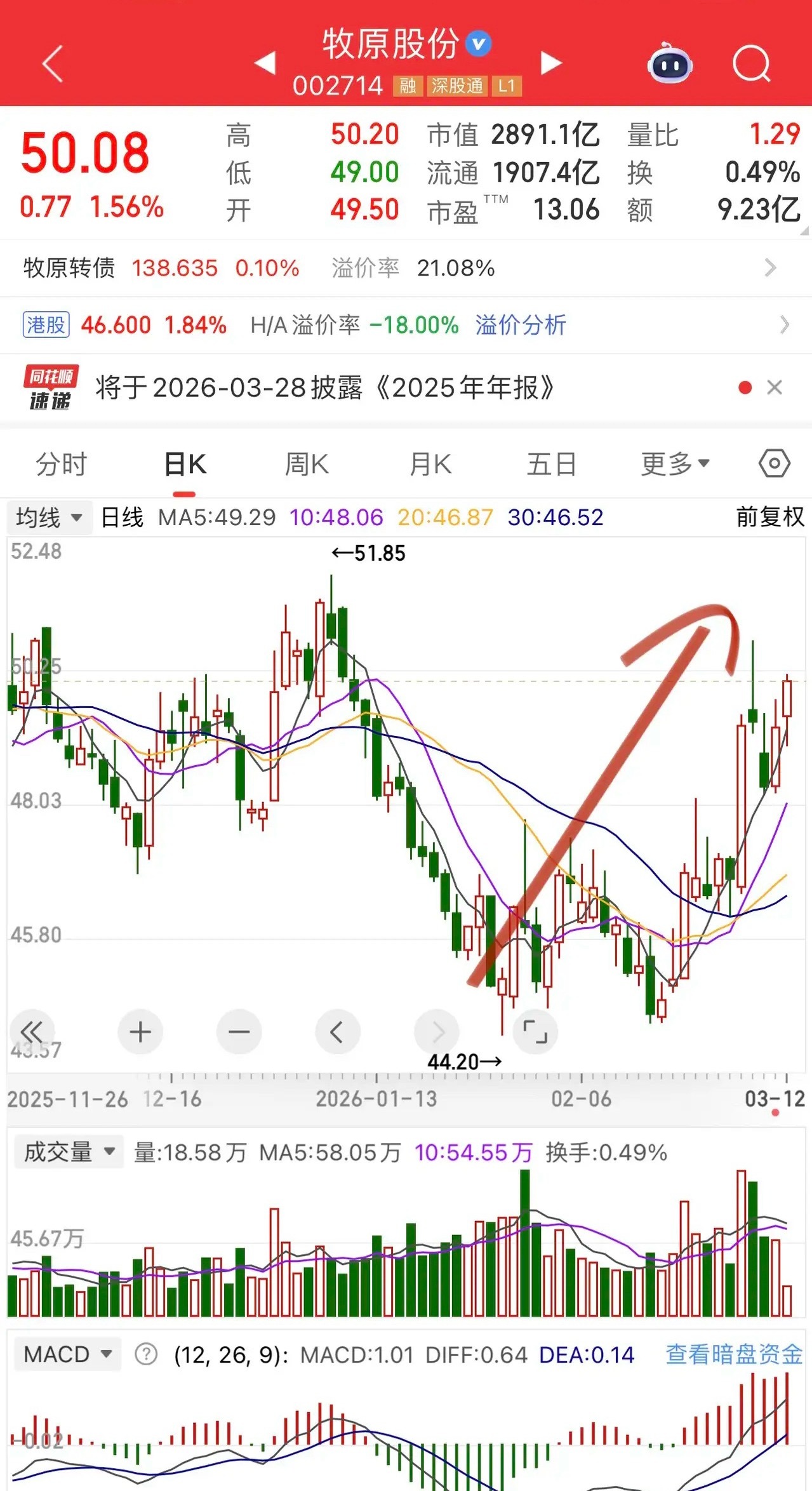Switch to the 分时 chart tab
812x1491 pixels.
[61, 464]
